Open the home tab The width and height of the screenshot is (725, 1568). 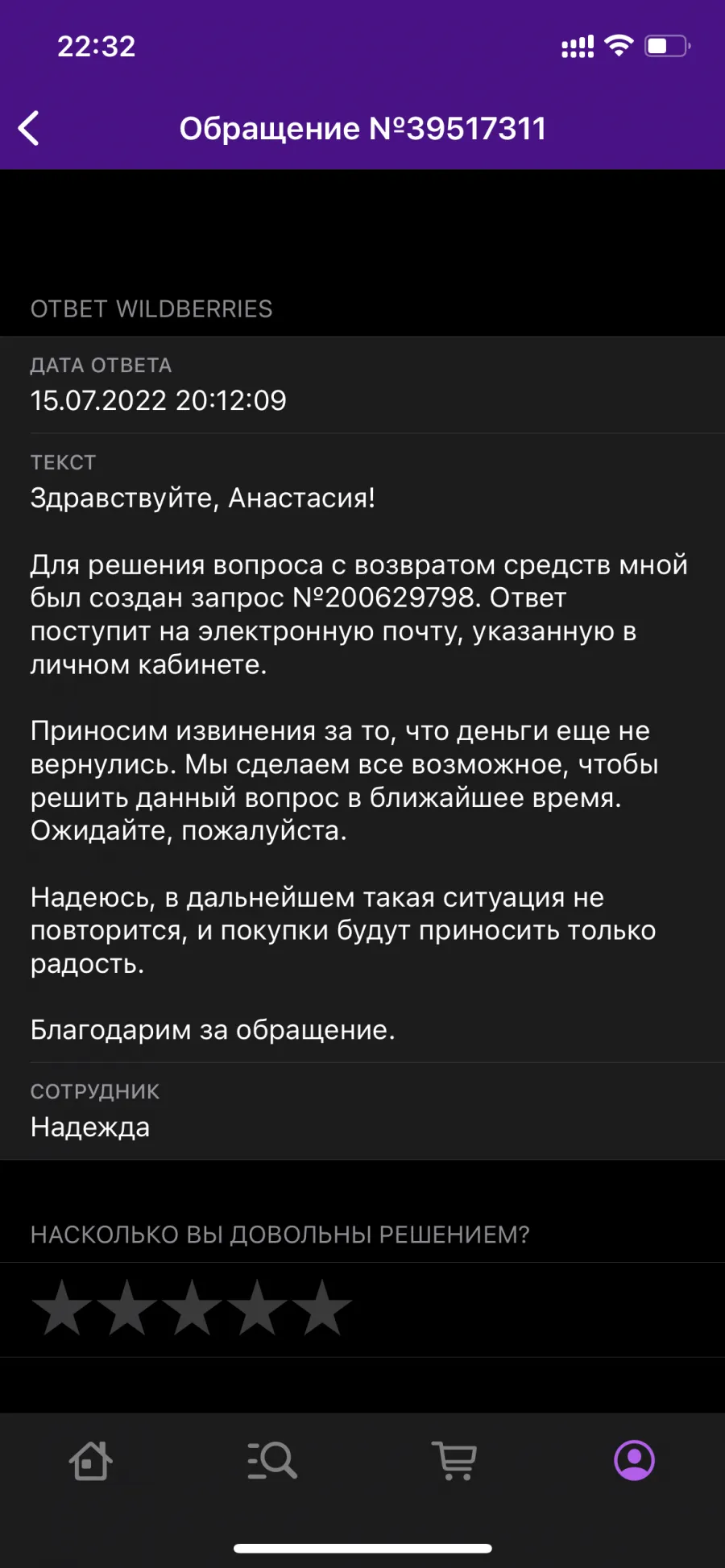click(x=91, y=1460)
